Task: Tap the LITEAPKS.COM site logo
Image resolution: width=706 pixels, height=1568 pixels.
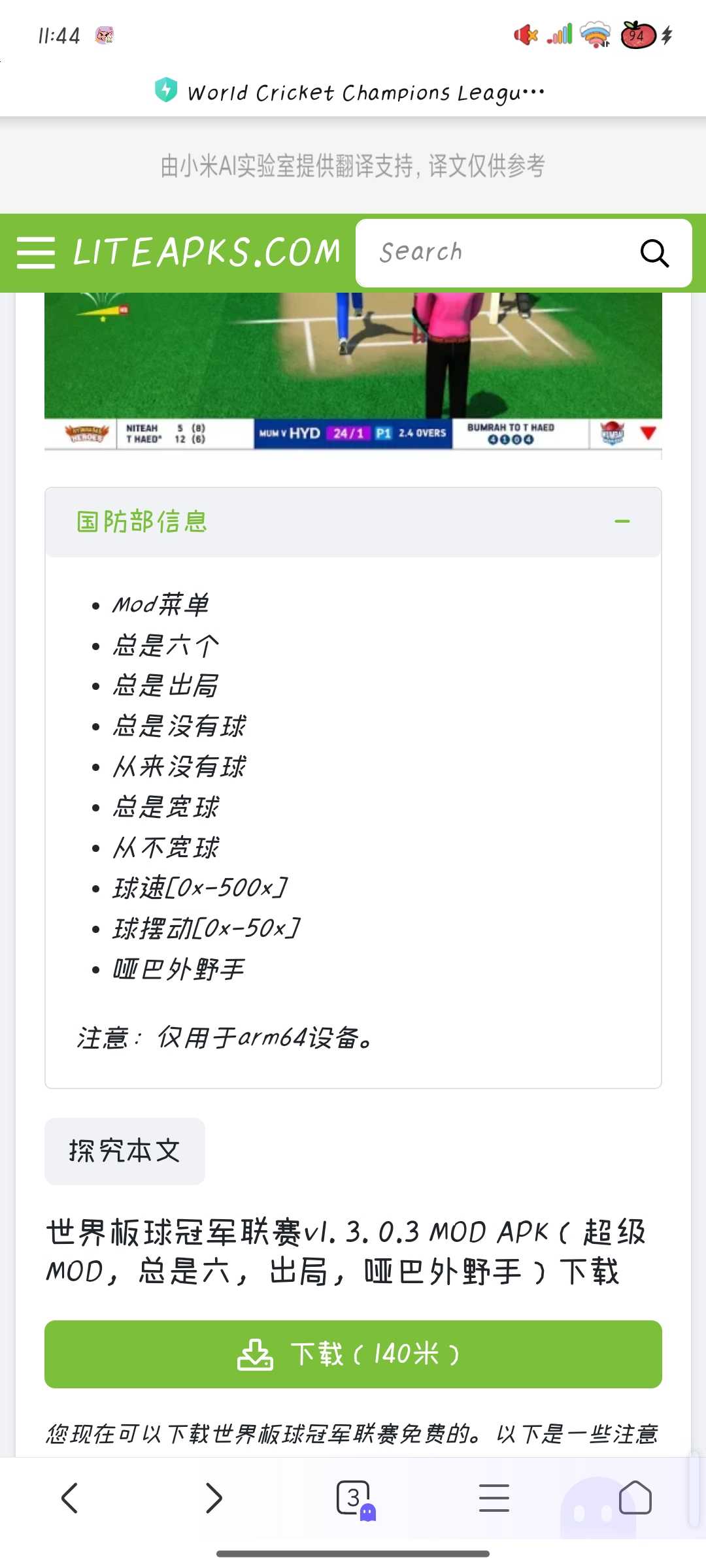Action: pyautogui.click(x=207, y=253)
